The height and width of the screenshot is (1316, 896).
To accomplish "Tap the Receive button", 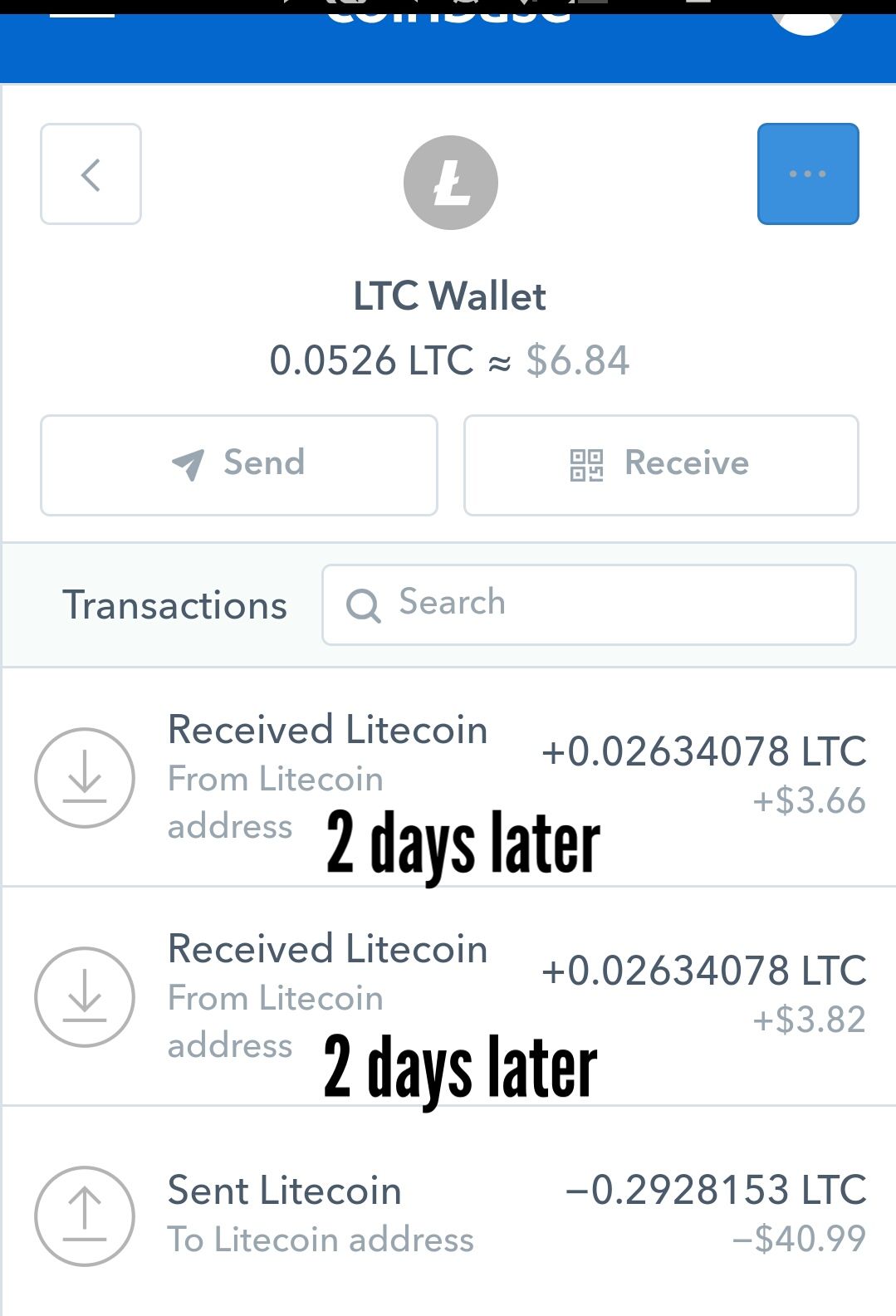I will [x=661, y=465].
